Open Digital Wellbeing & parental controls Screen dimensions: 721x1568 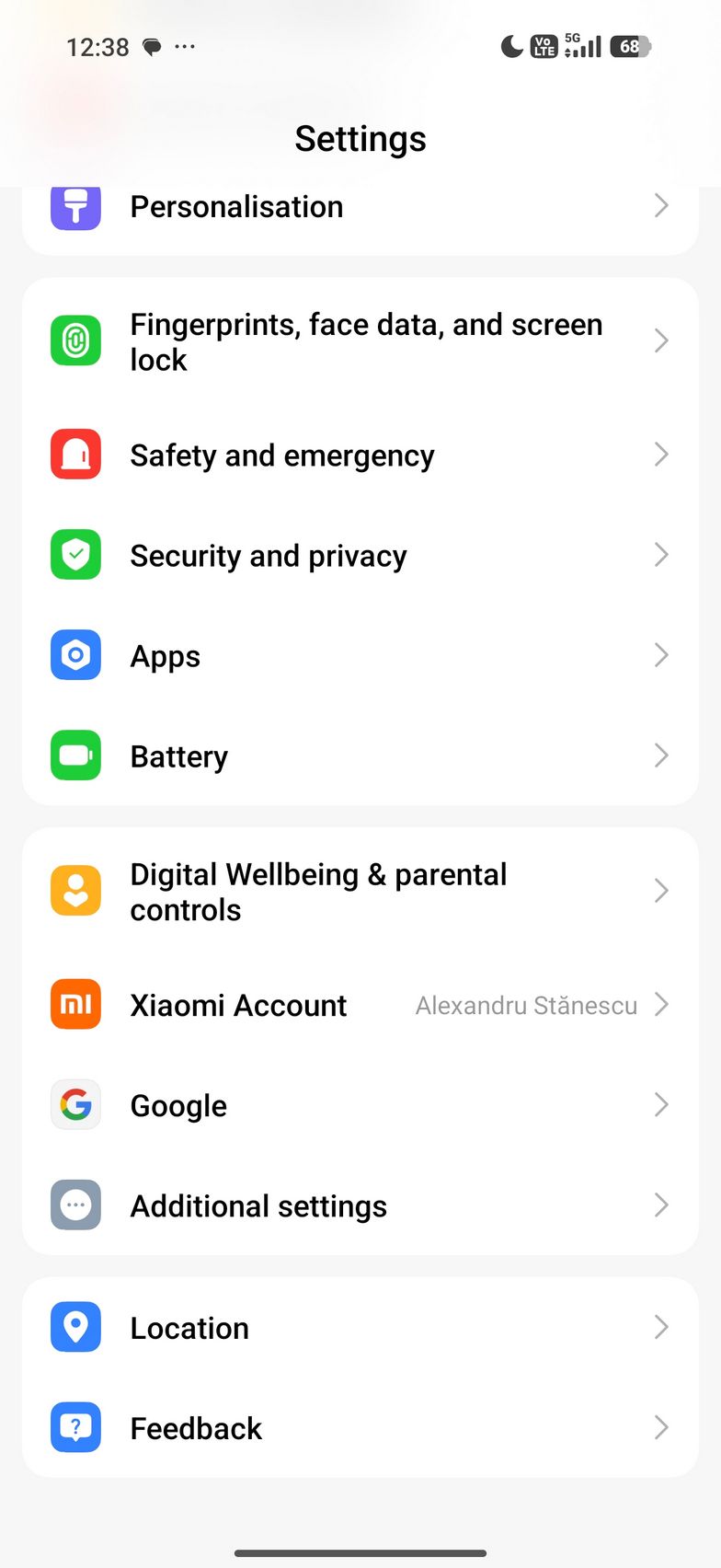click(359, 892)
